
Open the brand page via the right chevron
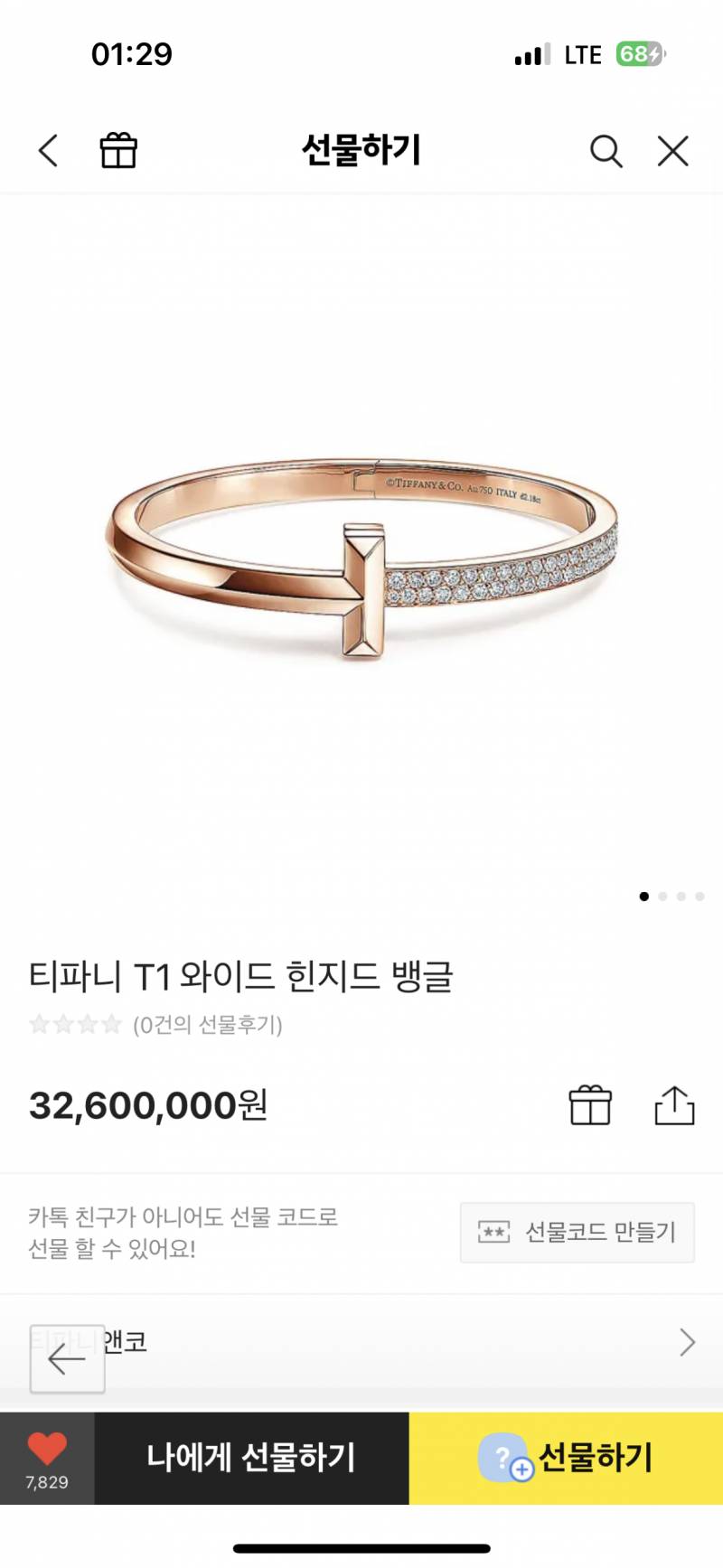pyautogui.click(x=687, y=1344)
